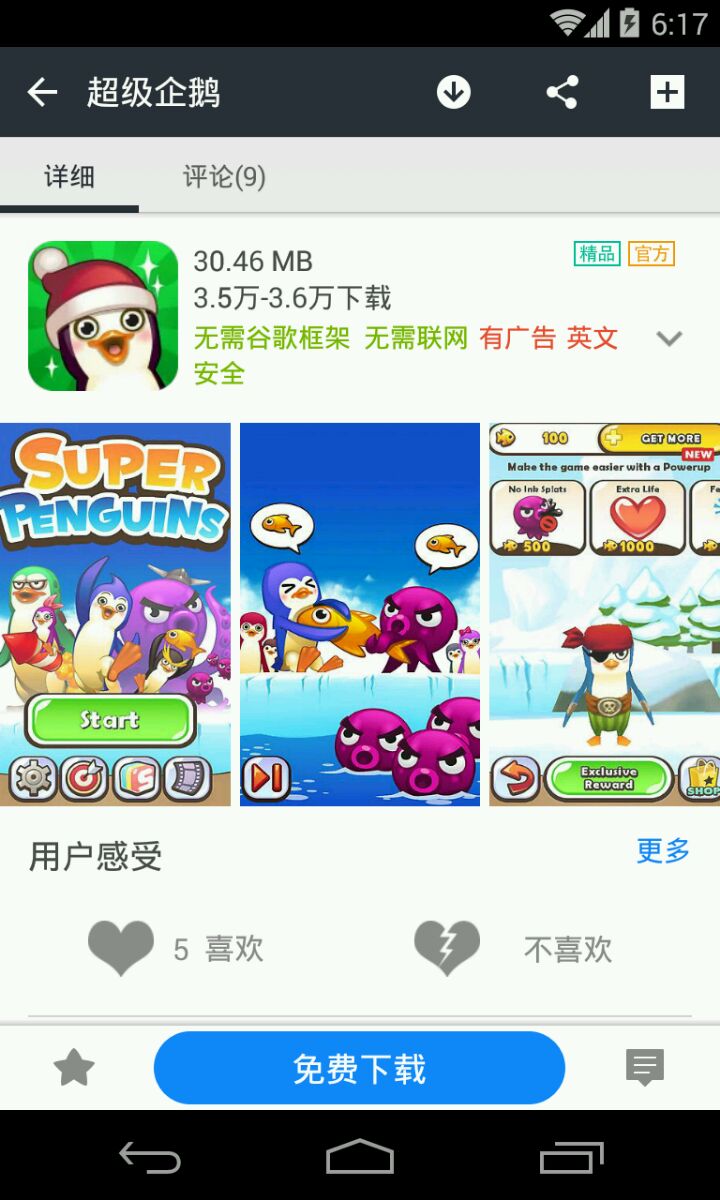Tap 更多 next to 用户感受
Viewport: 720px width, 1200px height.
pos(663,851)
